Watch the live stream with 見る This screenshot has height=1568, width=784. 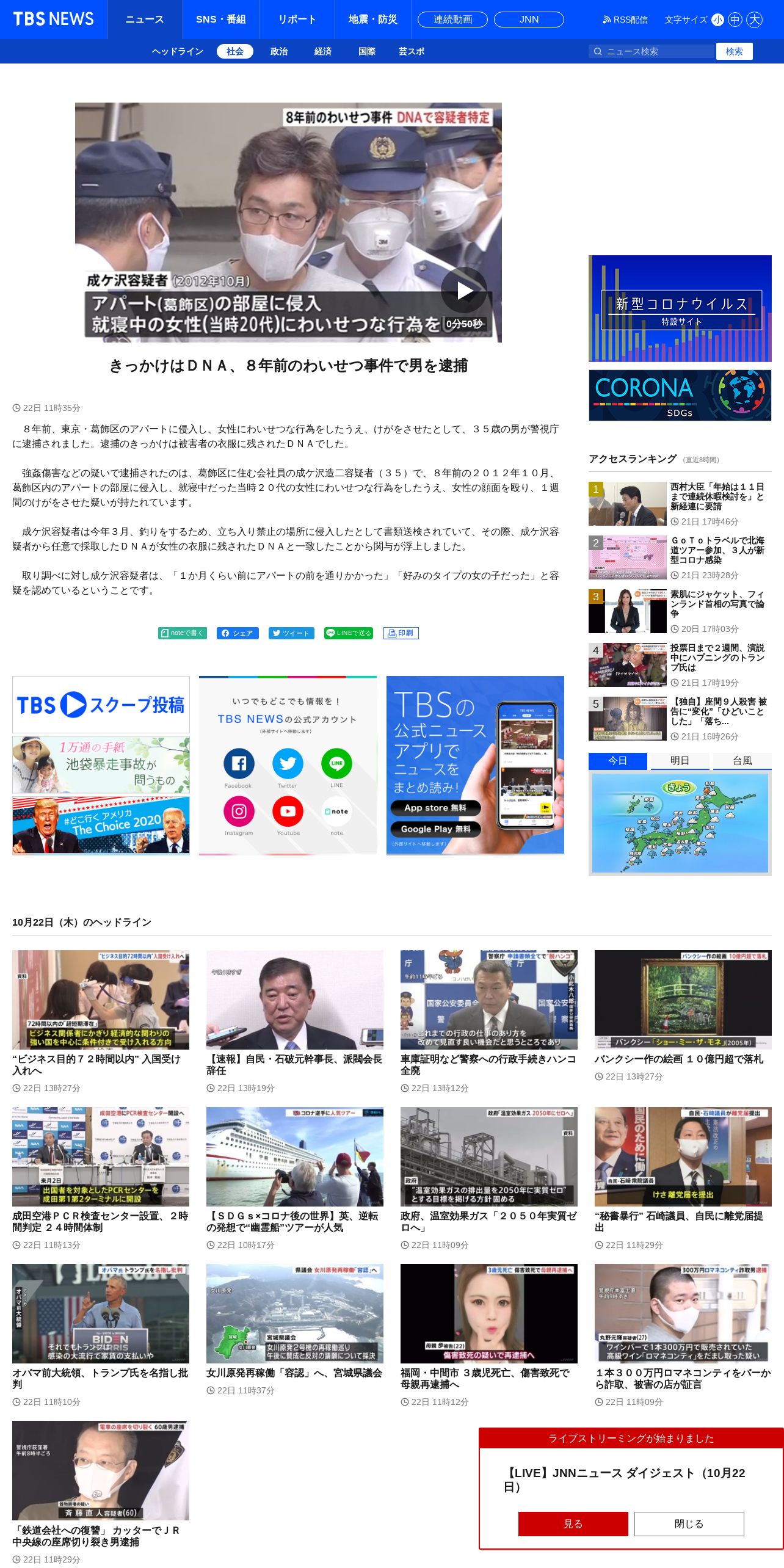[x=573, y=1524]
